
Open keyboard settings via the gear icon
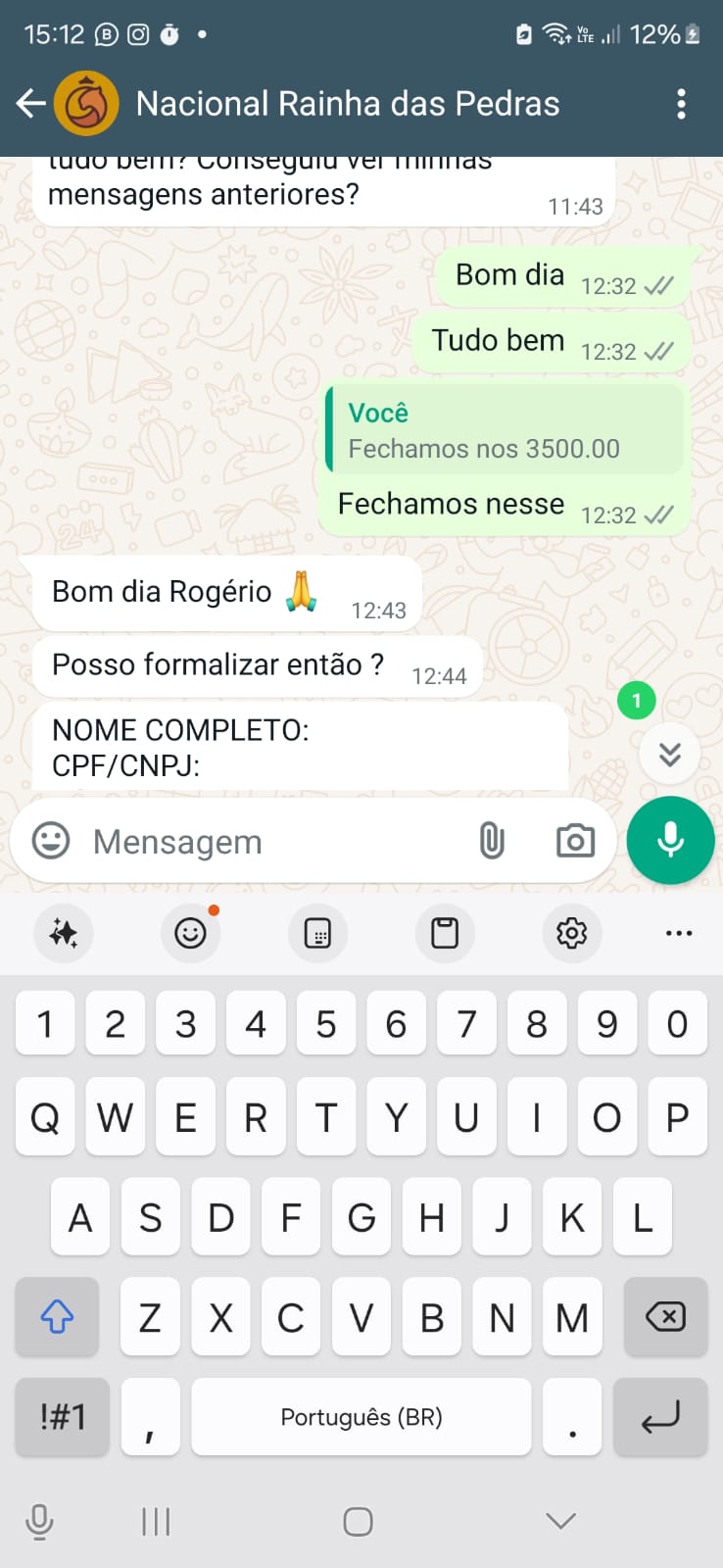pos(572,933)
